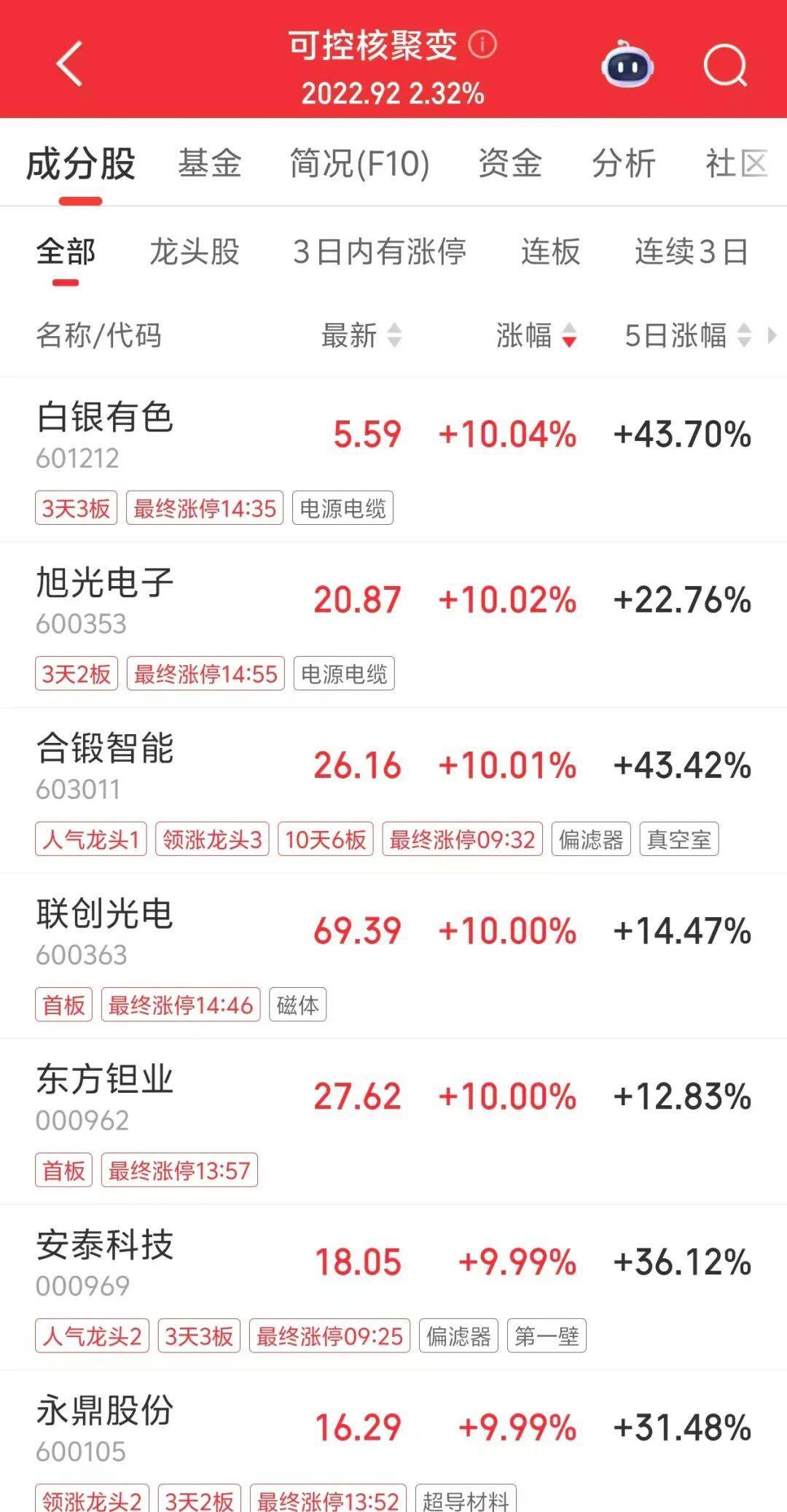Screen dimensions: 787x1512
Task: Open the 分析 tab
Action: (624, 163)
